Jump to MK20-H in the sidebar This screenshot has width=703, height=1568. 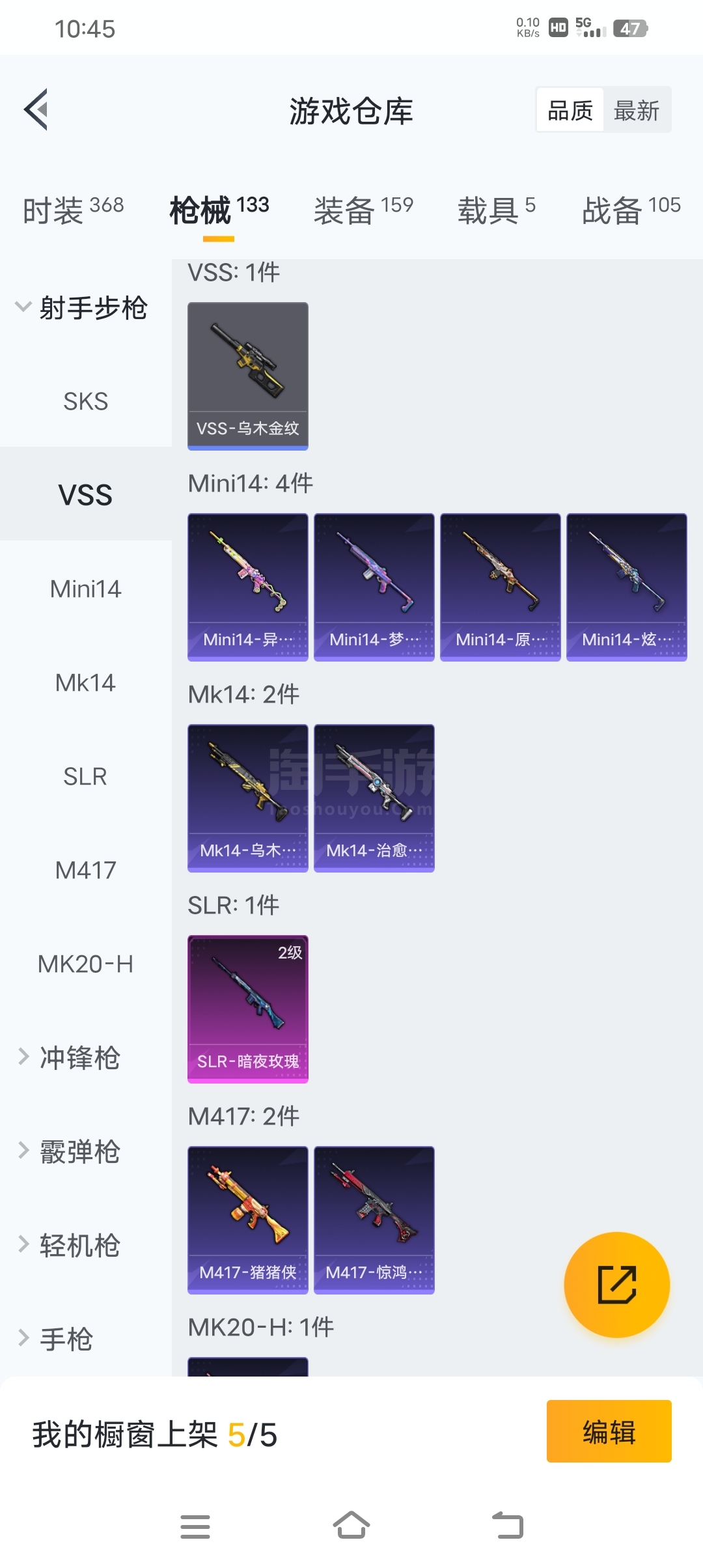(x=85, y=964)
